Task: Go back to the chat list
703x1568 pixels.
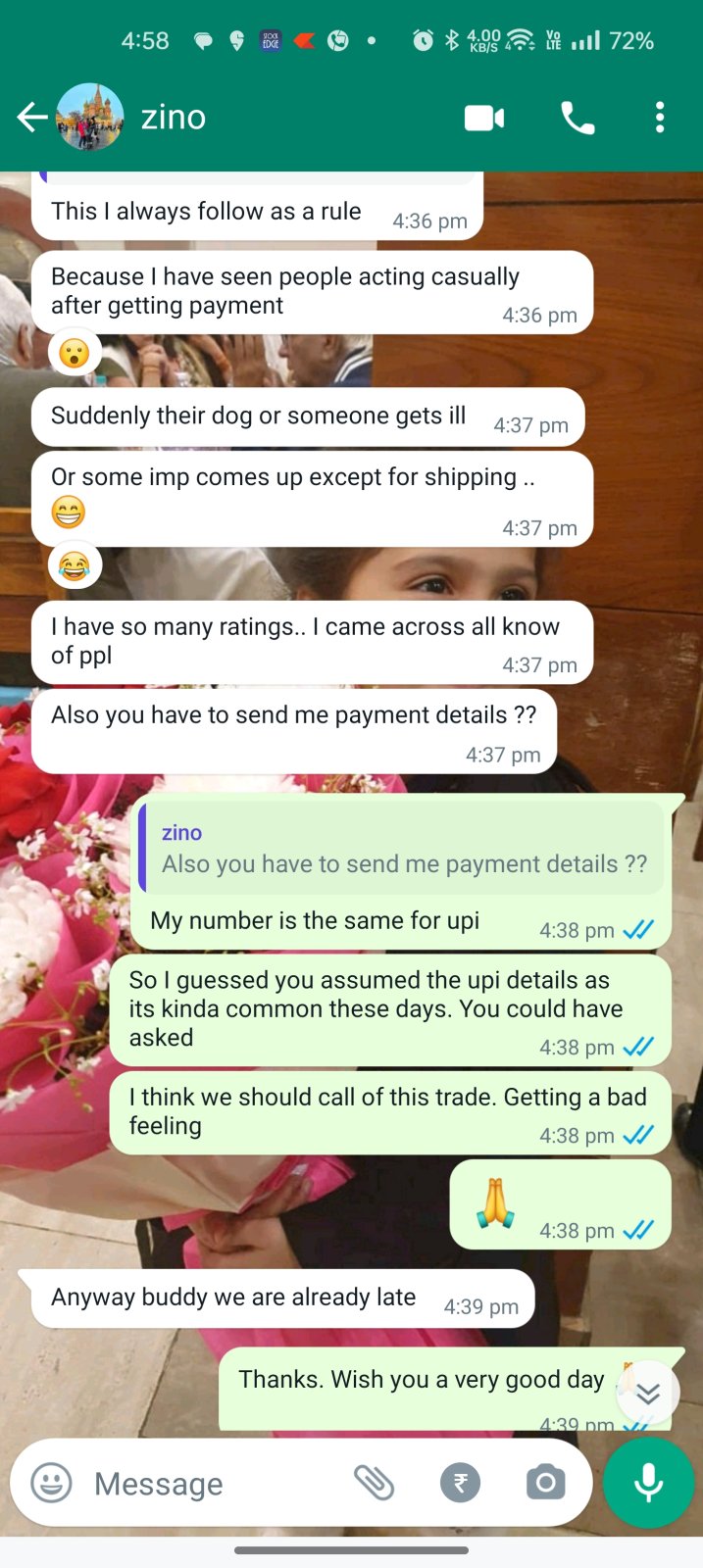Action: click(32, 118)
